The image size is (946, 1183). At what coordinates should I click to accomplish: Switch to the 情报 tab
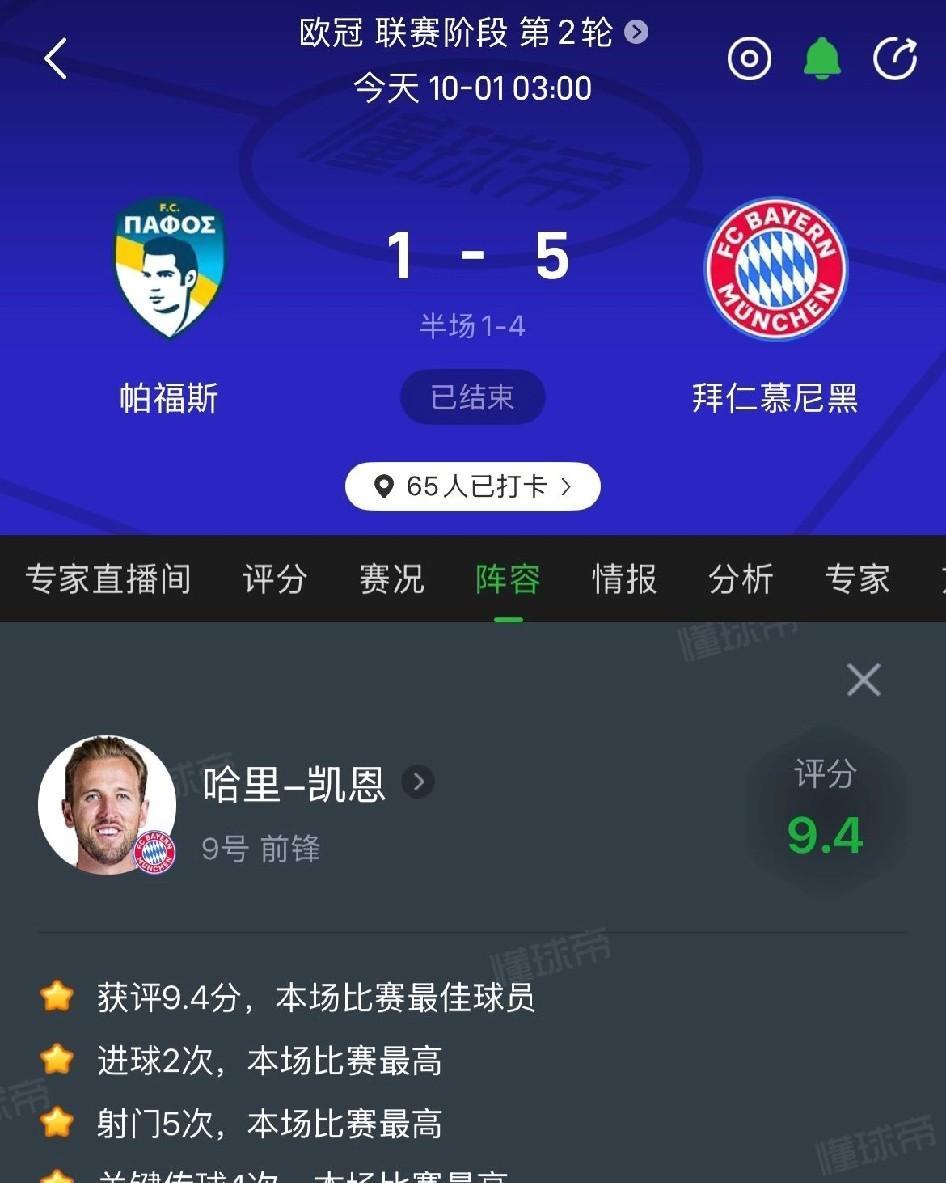tap(625, 579)
